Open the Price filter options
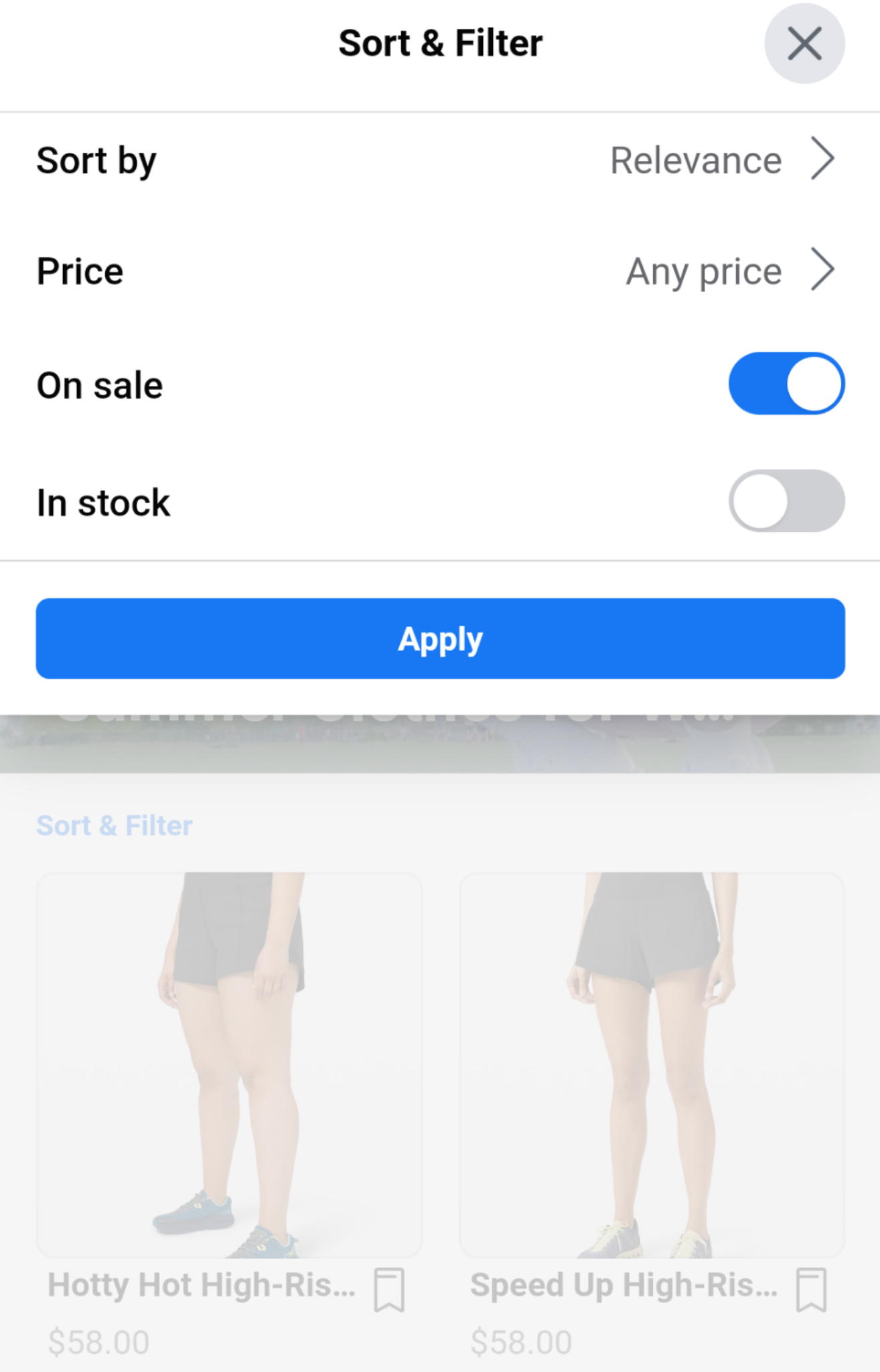Image resolution: width=880 pixels, height=1372 pixels. point(729,271)
